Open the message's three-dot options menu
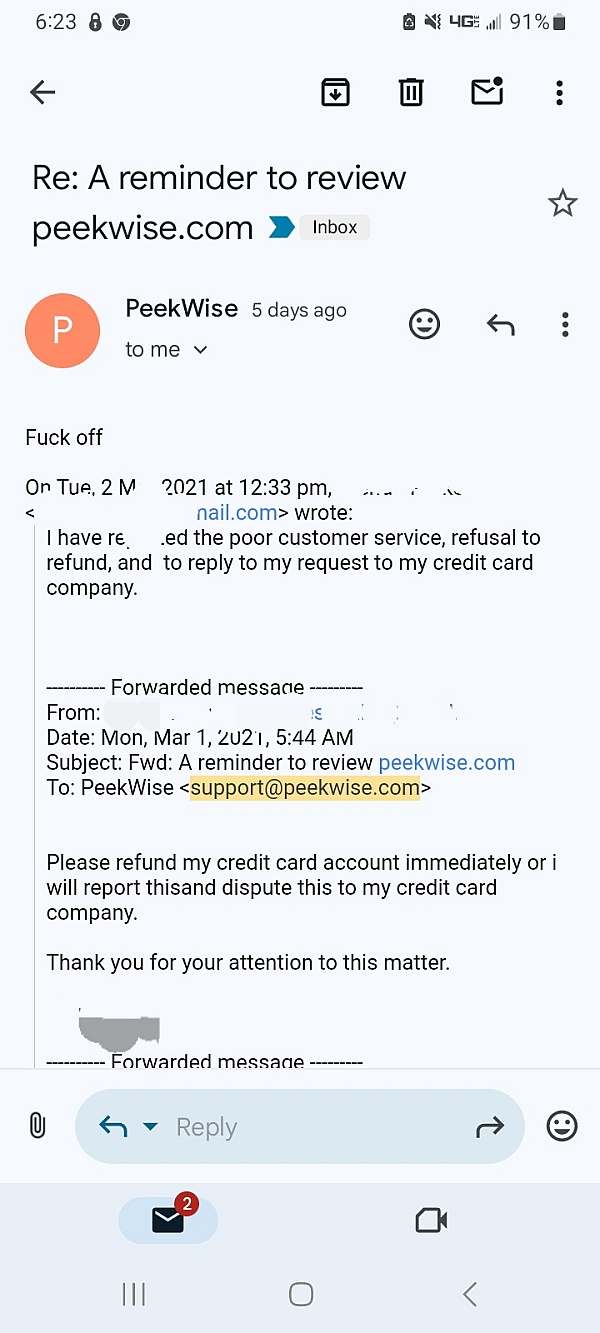The height and width of the screenshot is (1333, 600). [565, 324]
